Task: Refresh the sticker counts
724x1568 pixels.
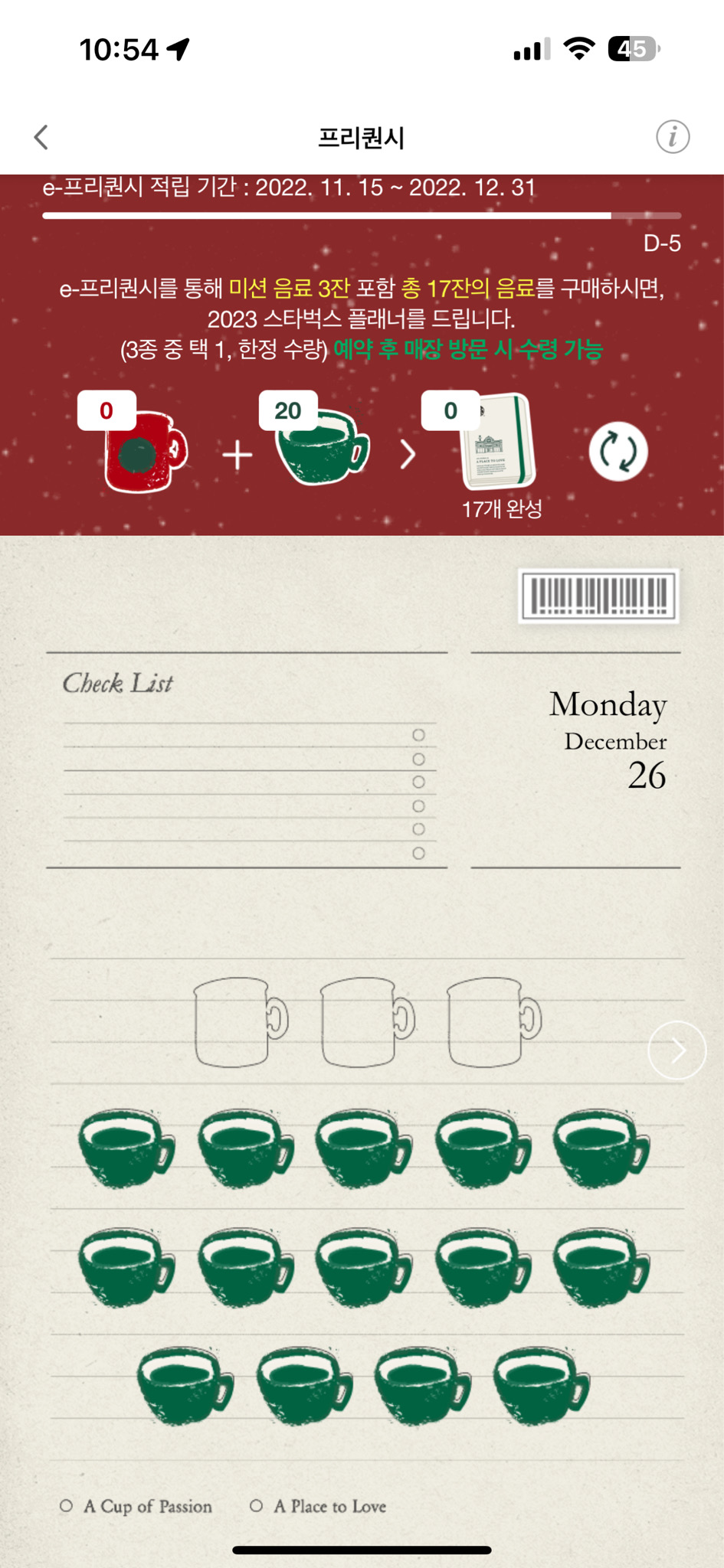Action: [x=618, y=452]
